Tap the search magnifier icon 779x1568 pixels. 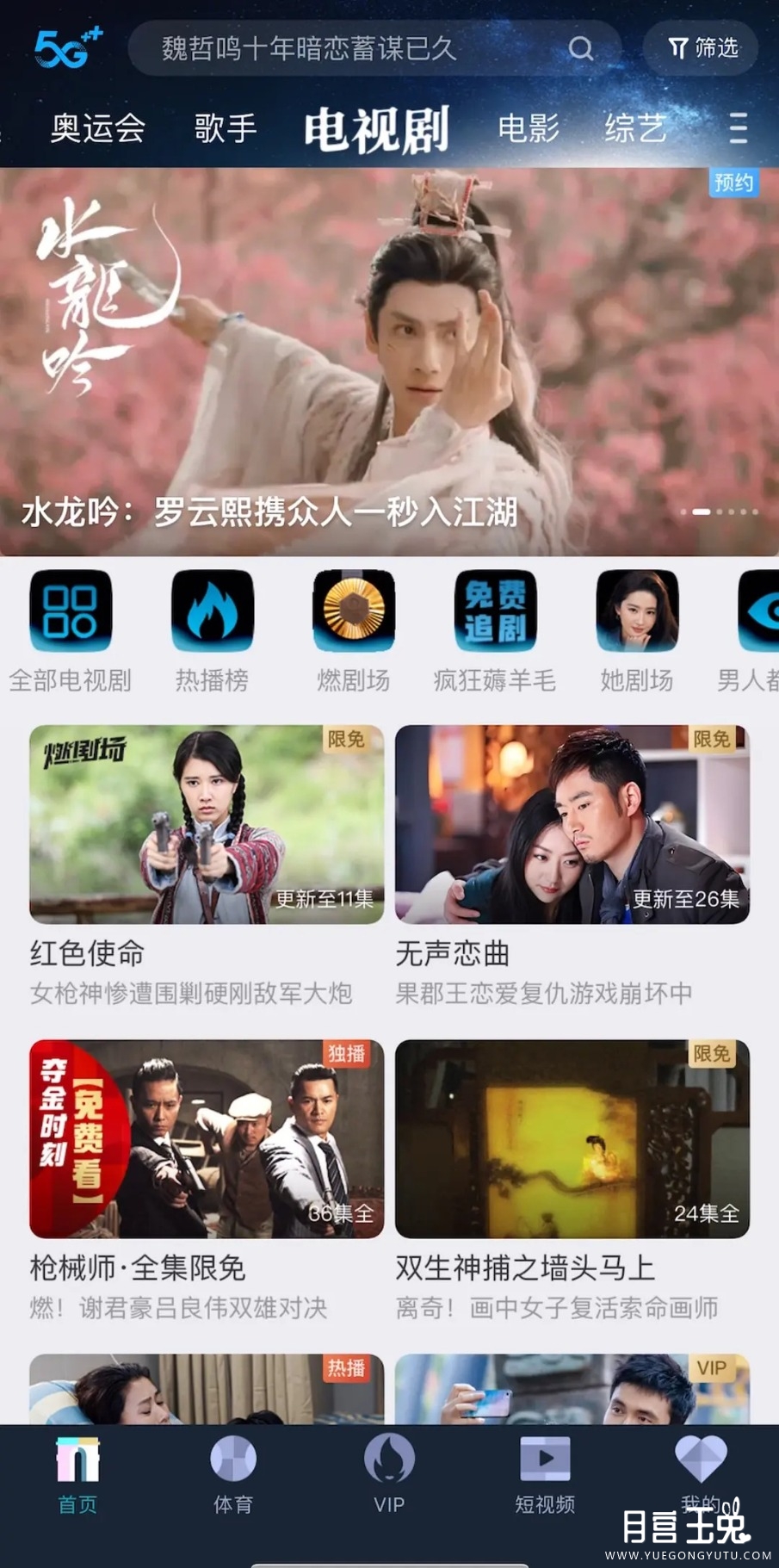click(581, 48)
